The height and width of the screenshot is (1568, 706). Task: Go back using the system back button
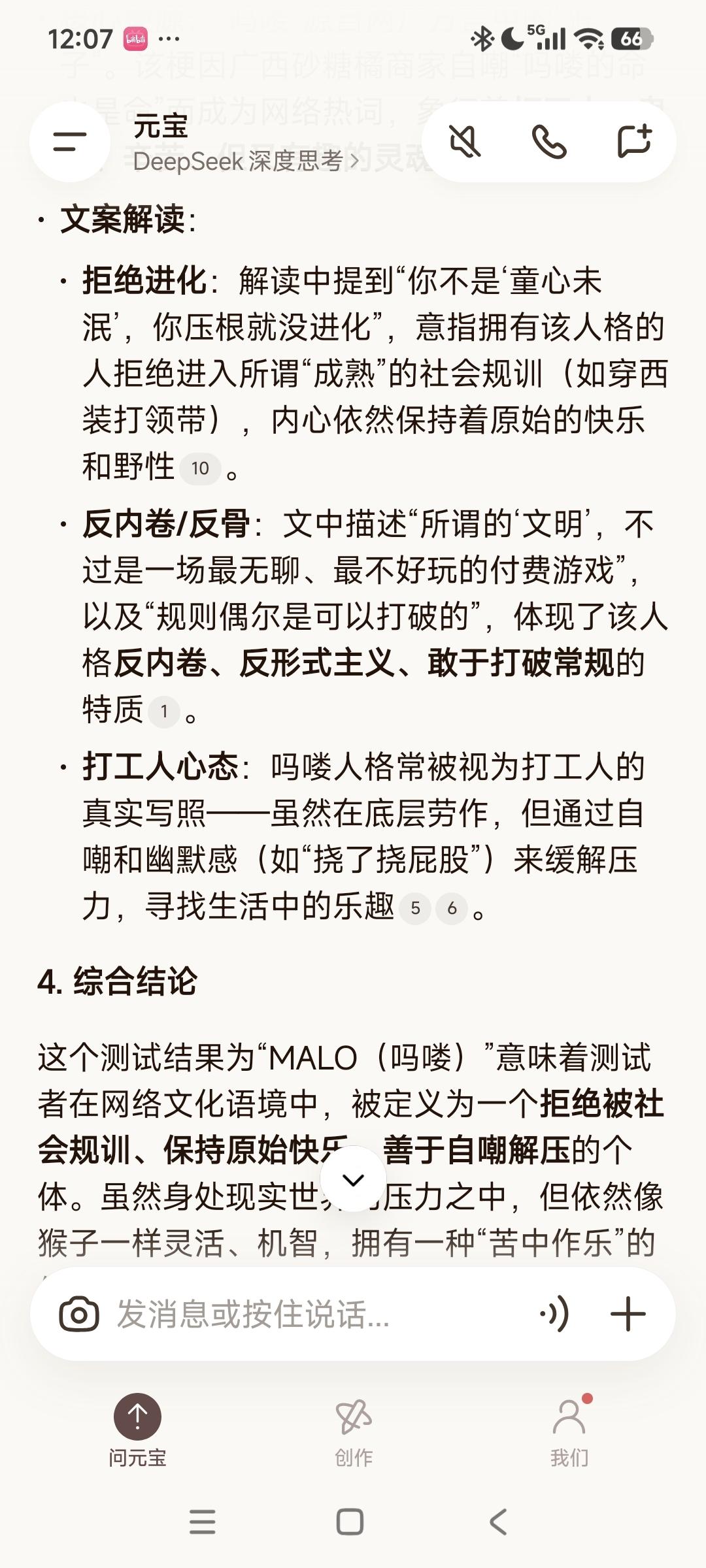point(497,1522)
